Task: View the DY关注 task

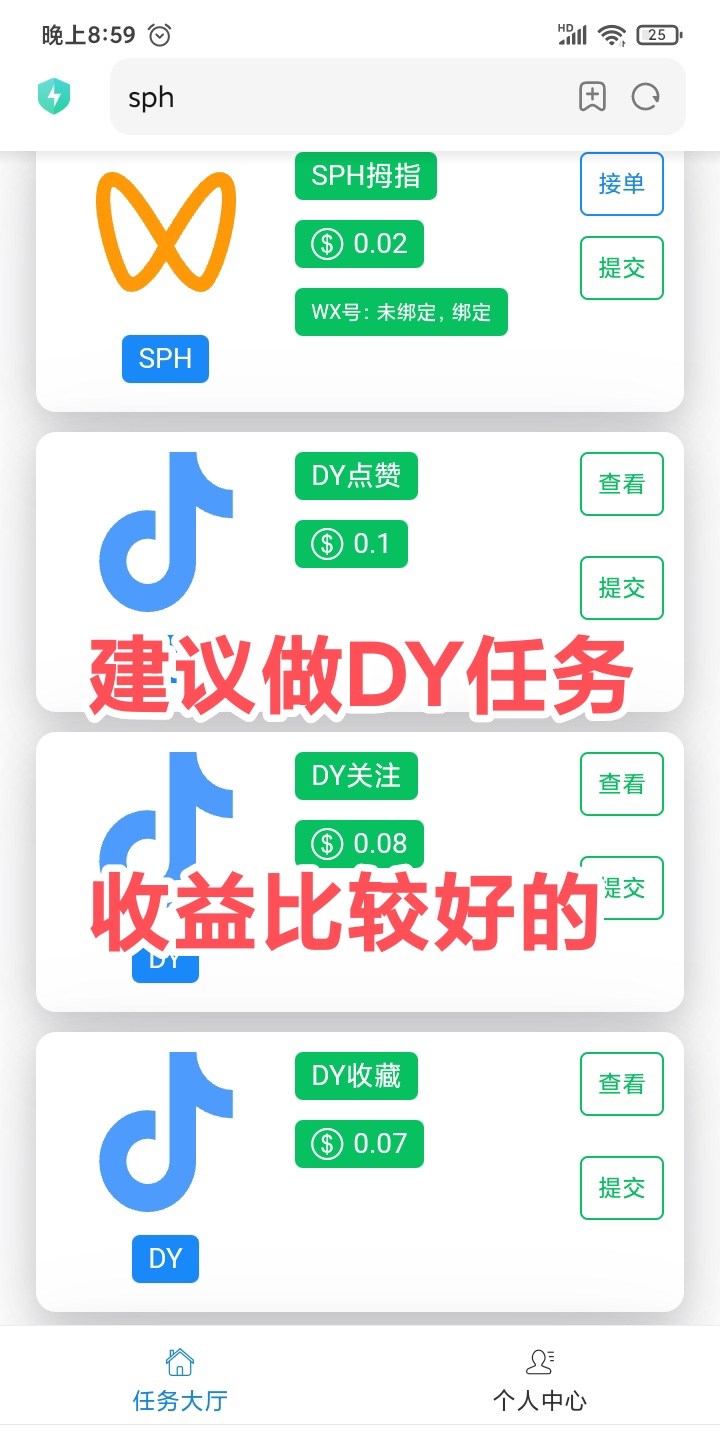Action: point(621,784)
